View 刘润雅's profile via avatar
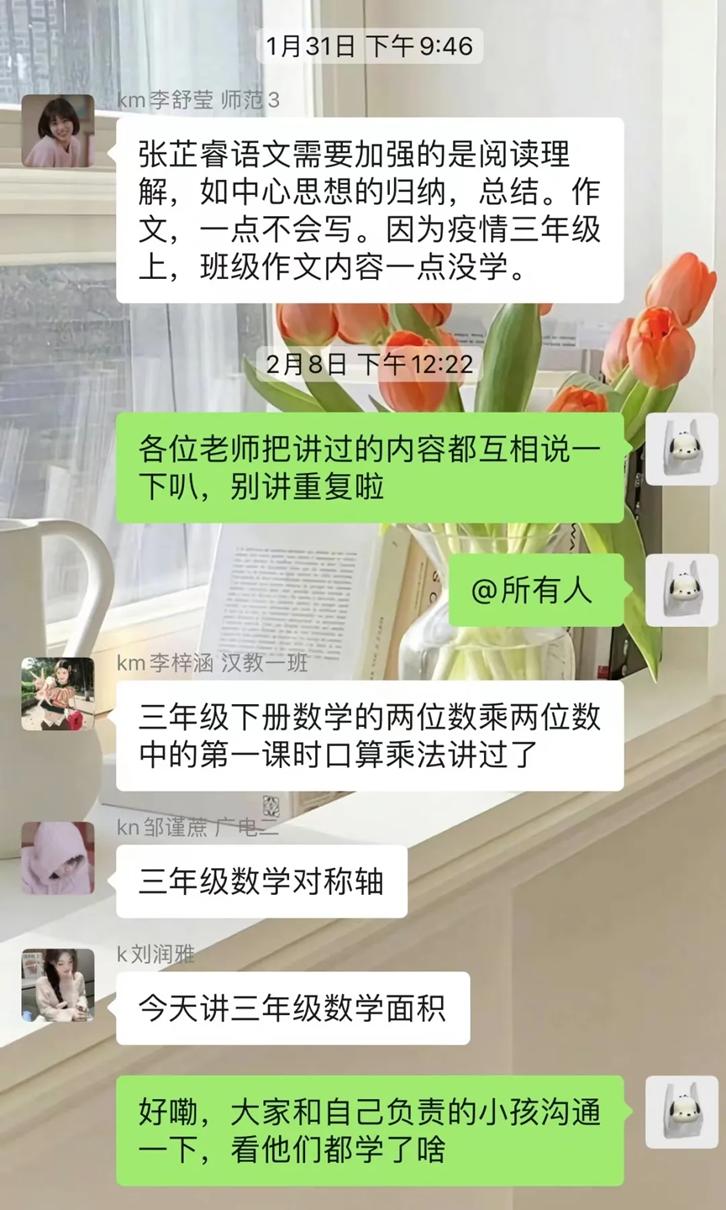 pyautogui.click(x=58, y=985)
